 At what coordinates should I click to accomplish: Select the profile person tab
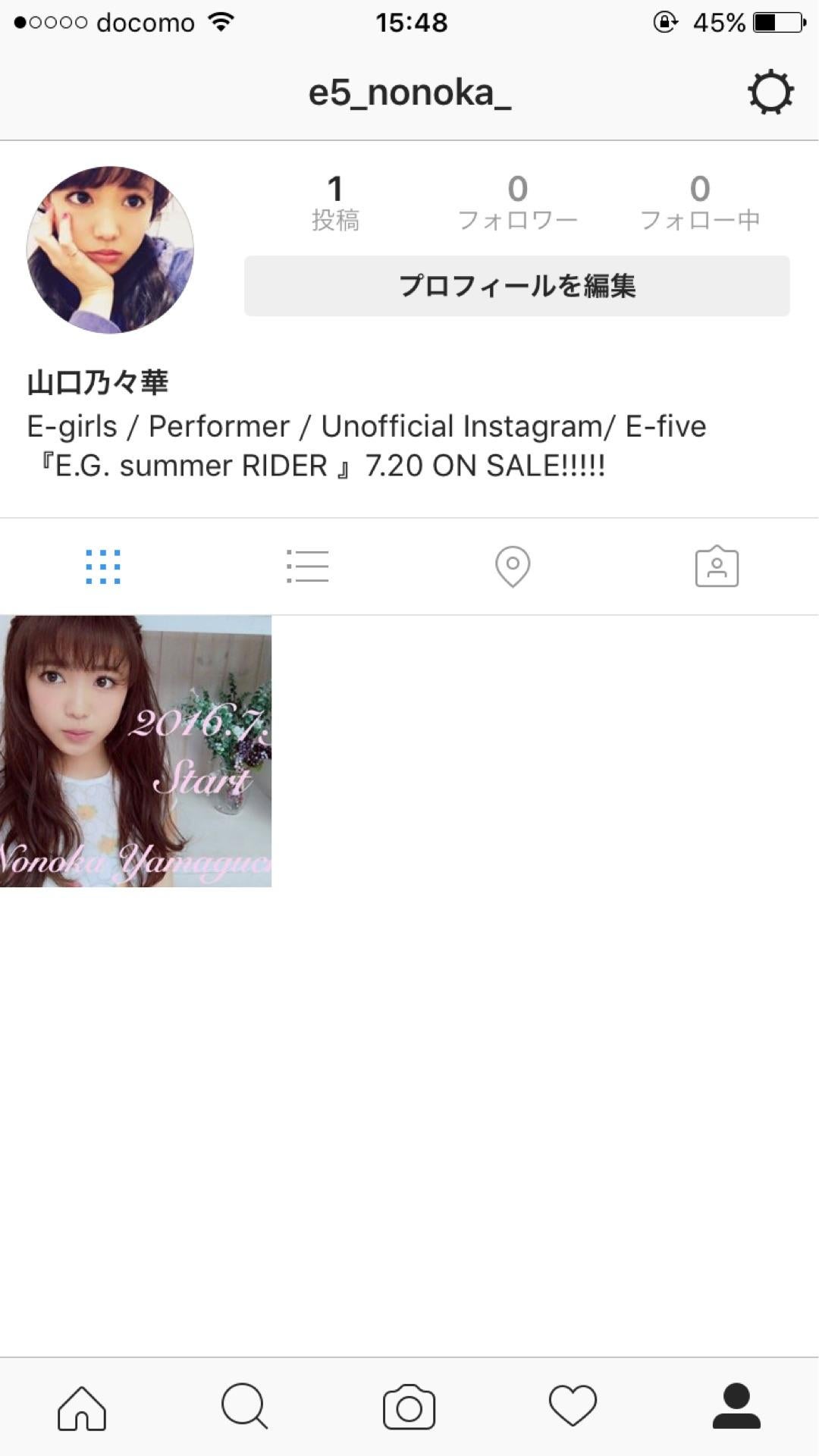(x=736, y=1407)
